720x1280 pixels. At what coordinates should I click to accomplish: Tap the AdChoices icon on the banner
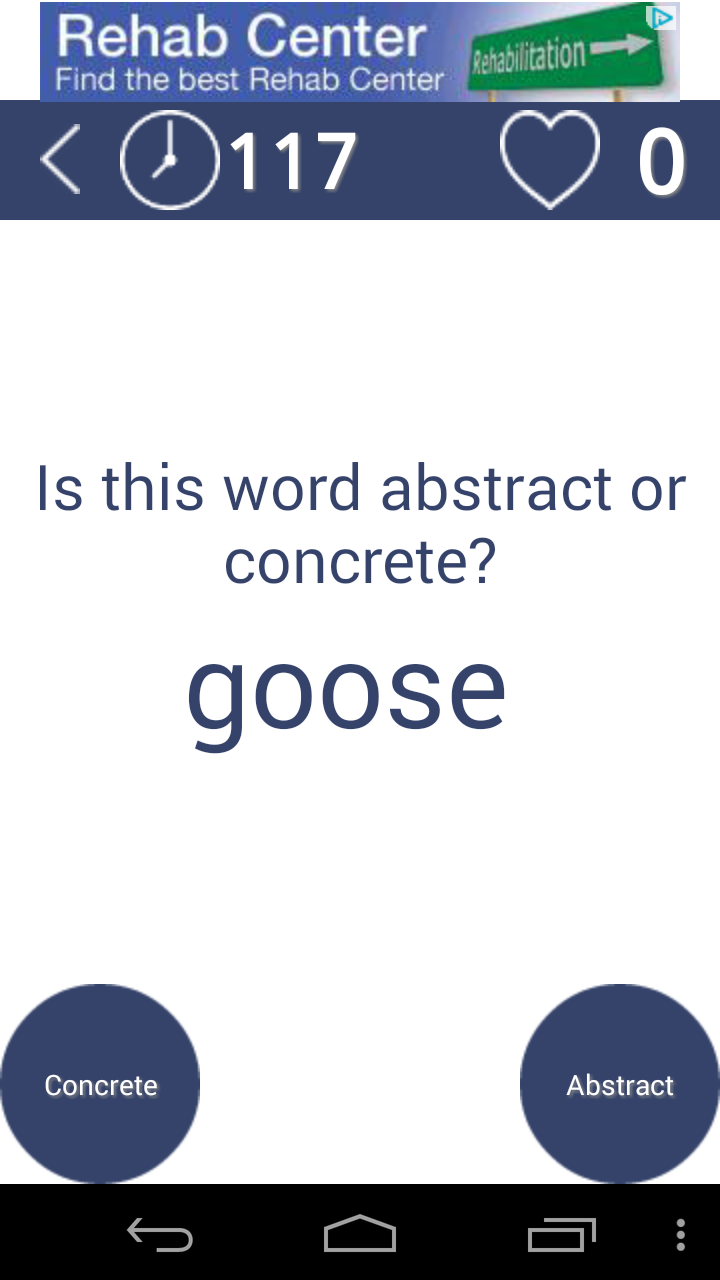coord(662,17)
